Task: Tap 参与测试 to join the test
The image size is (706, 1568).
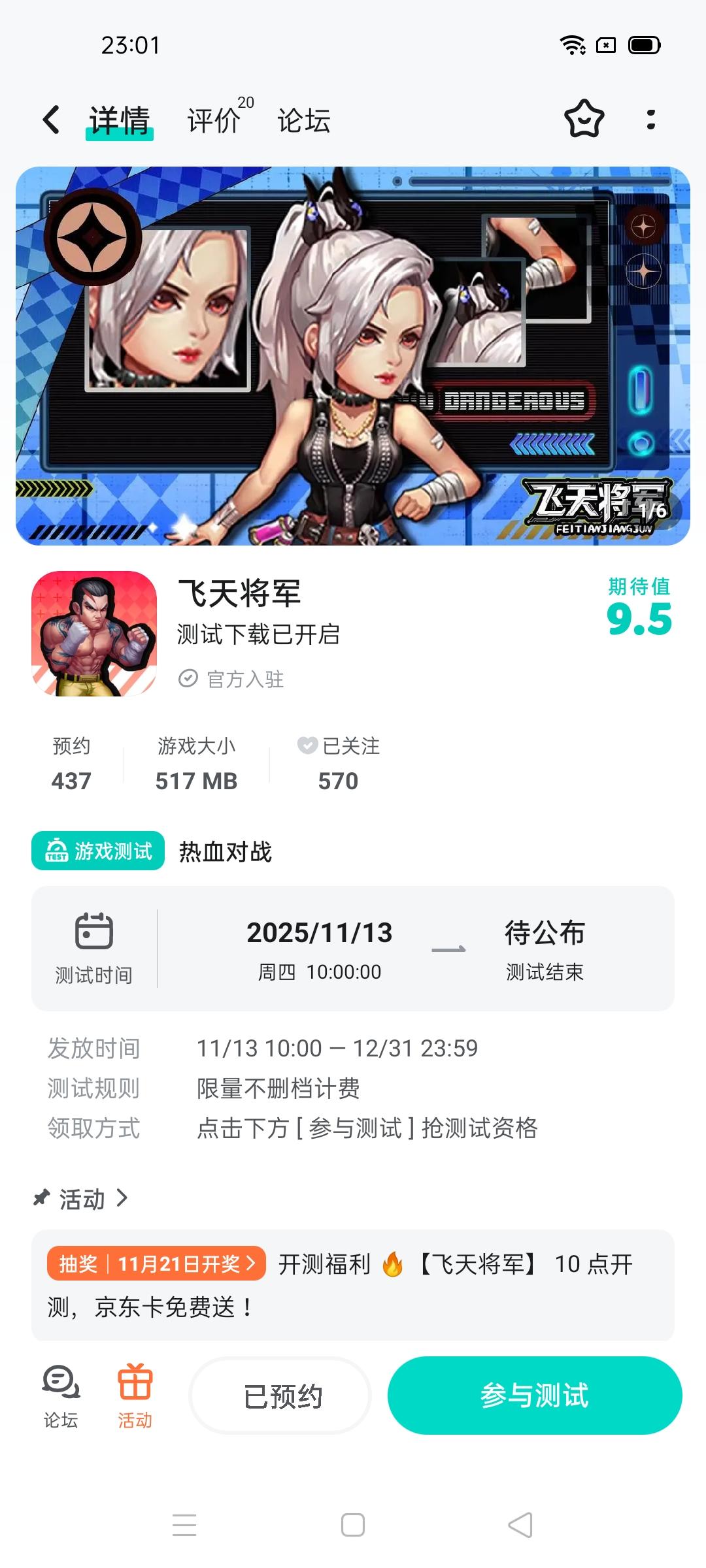Action: pyautogui.click(x=534, y=1395)
